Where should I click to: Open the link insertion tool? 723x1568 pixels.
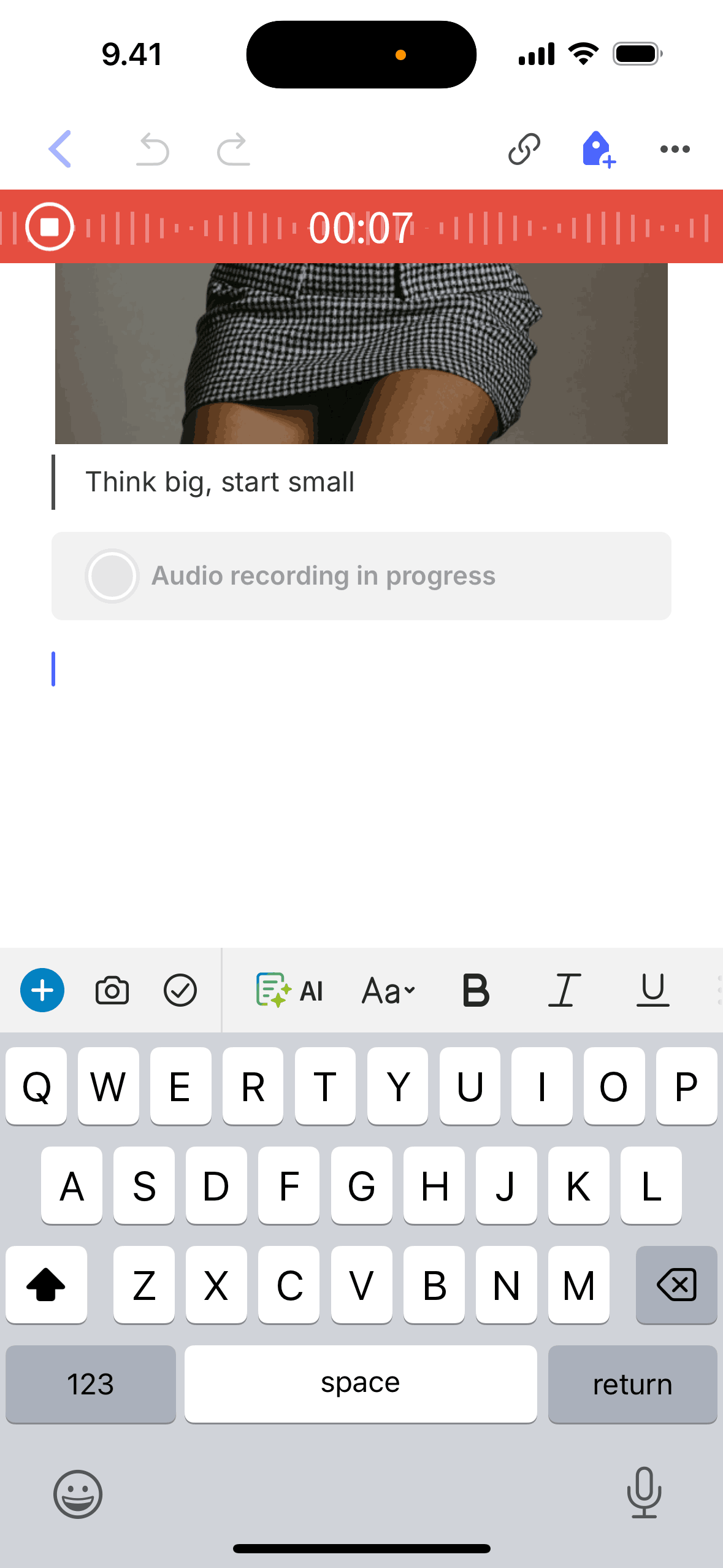point(523,148)
